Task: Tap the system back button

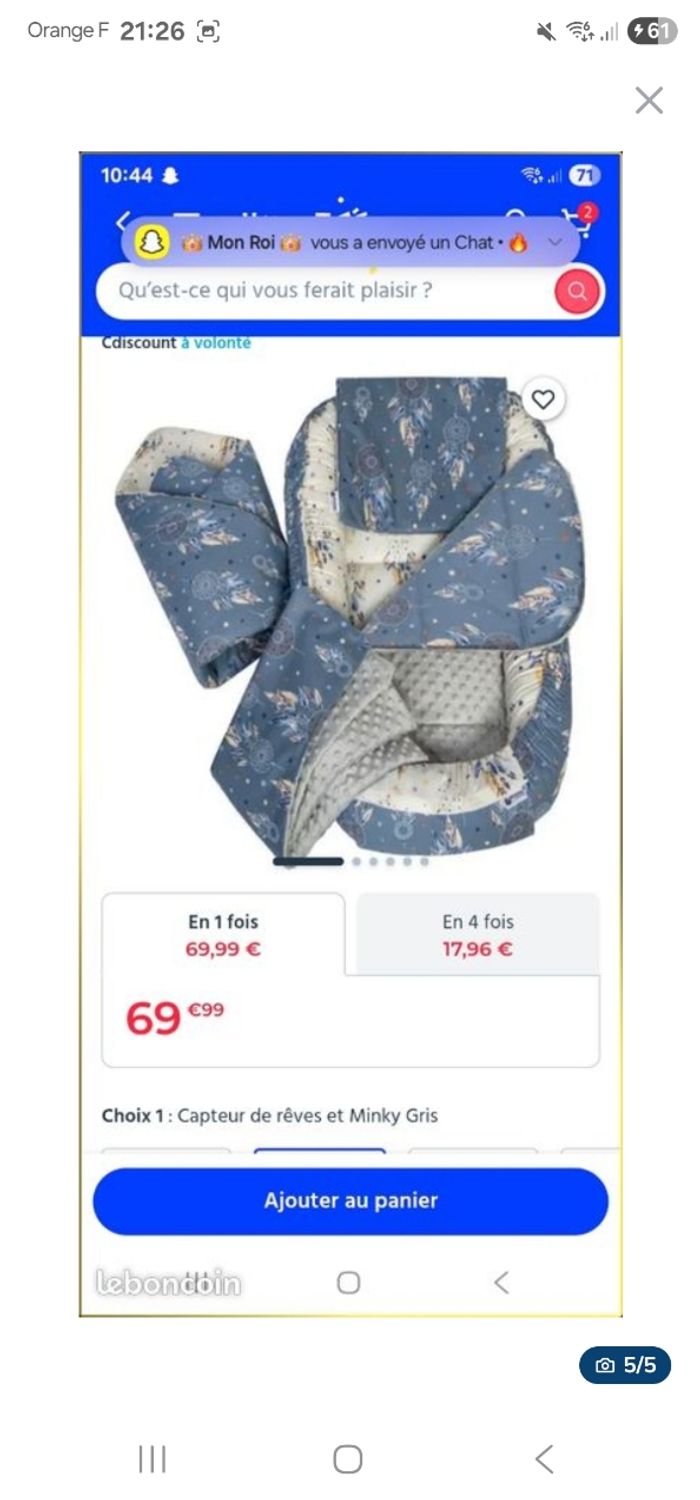Action: click(543, 1459)
